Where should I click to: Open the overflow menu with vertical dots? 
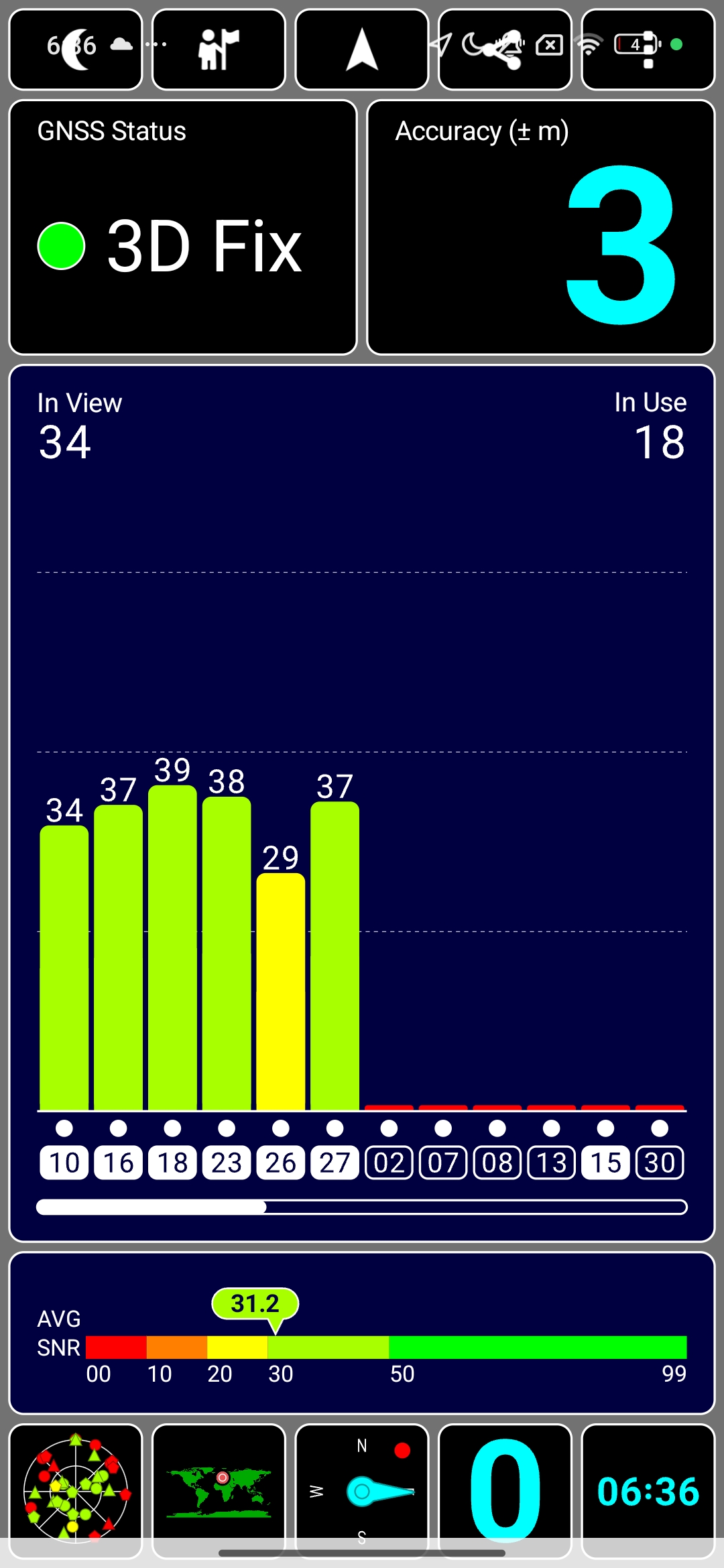(648, 50)
